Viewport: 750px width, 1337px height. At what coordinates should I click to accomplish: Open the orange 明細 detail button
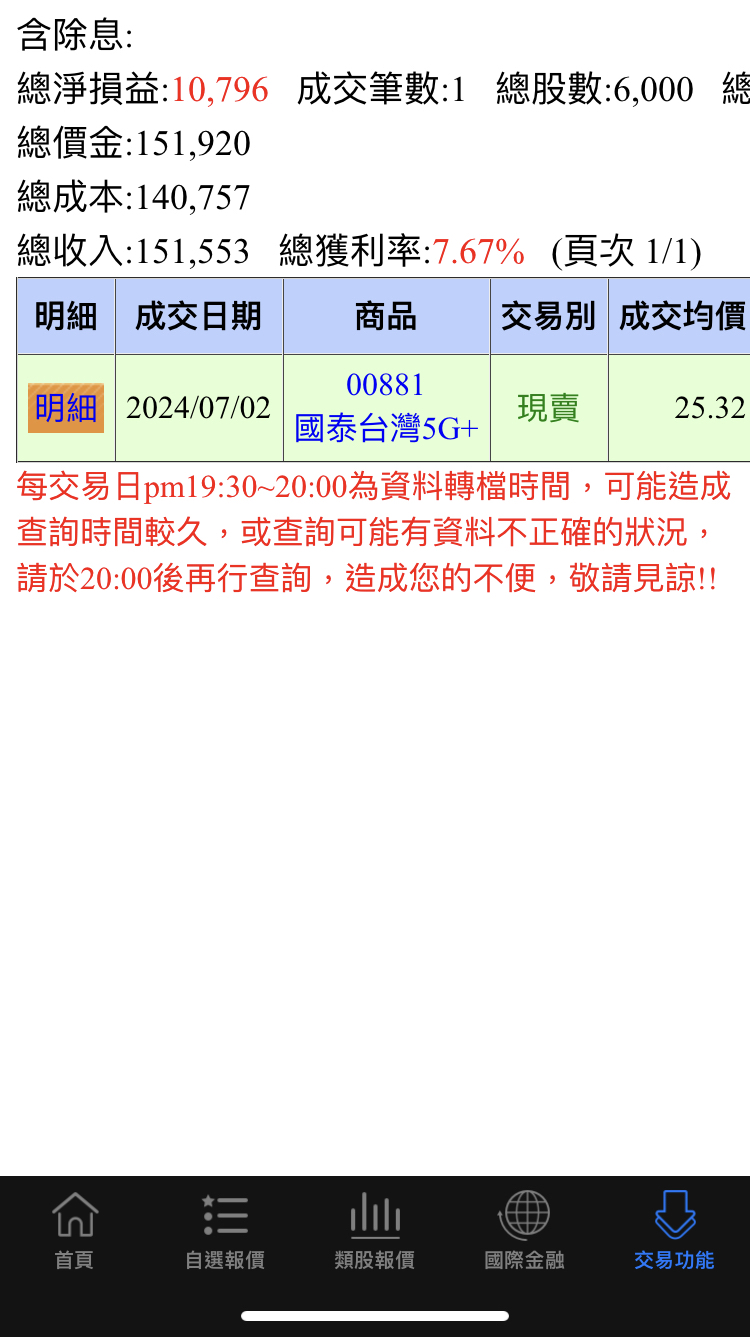click(x=66, y=408)
